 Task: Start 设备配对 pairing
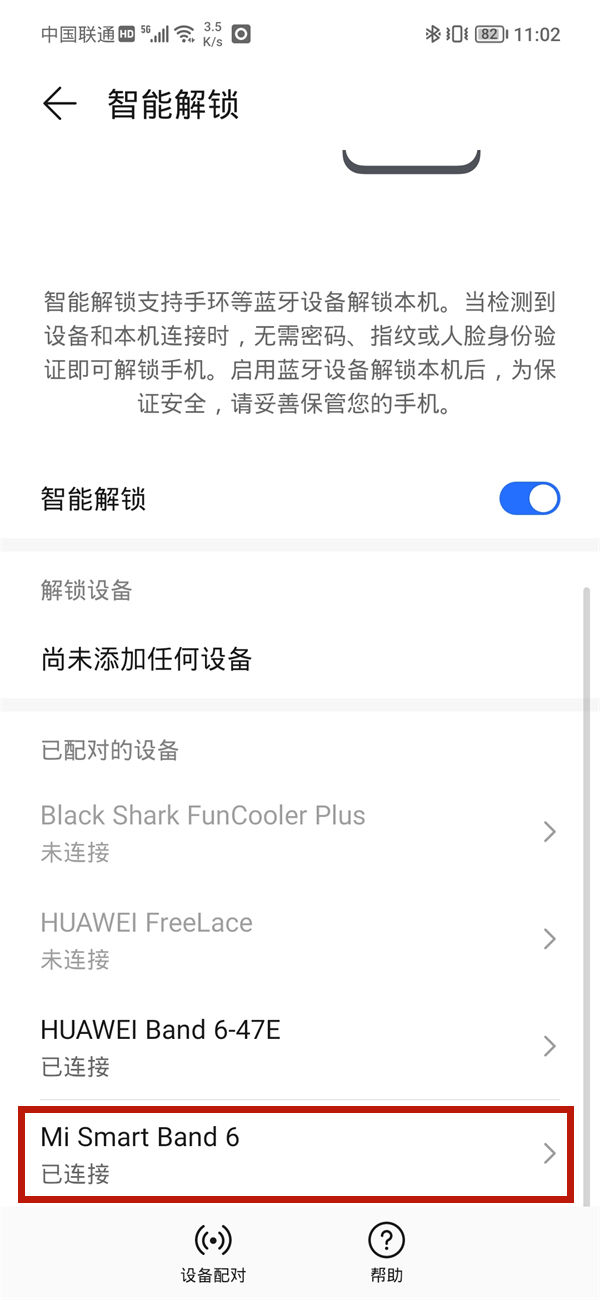[x=213, y=1253]
